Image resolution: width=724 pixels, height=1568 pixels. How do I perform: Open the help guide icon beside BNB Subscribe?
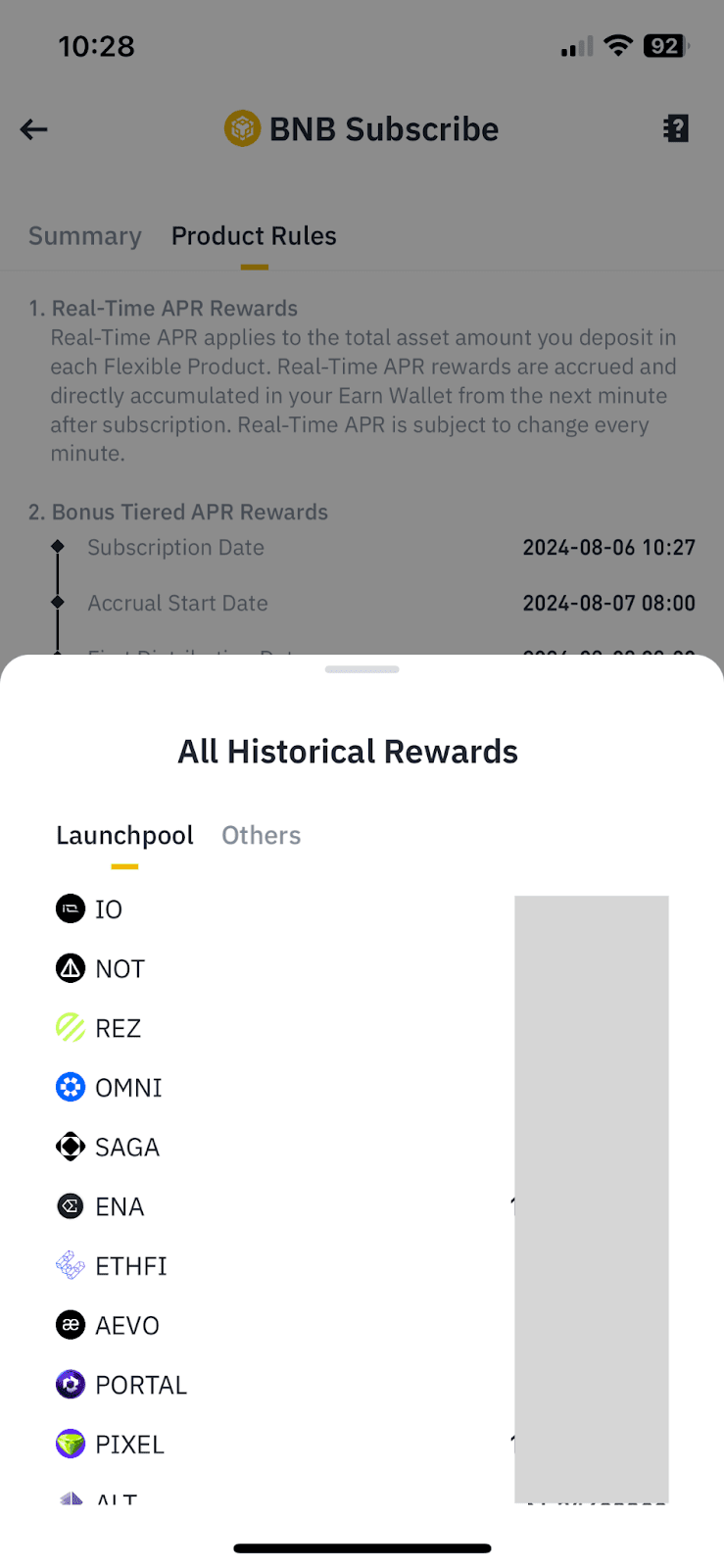(x=675, y=129)
